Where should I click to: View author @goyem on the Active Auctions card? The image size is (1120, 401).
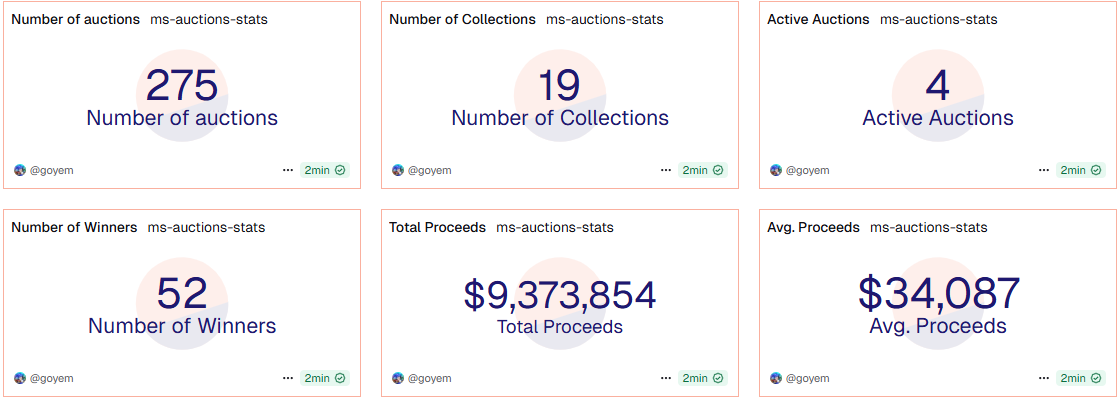807,170
